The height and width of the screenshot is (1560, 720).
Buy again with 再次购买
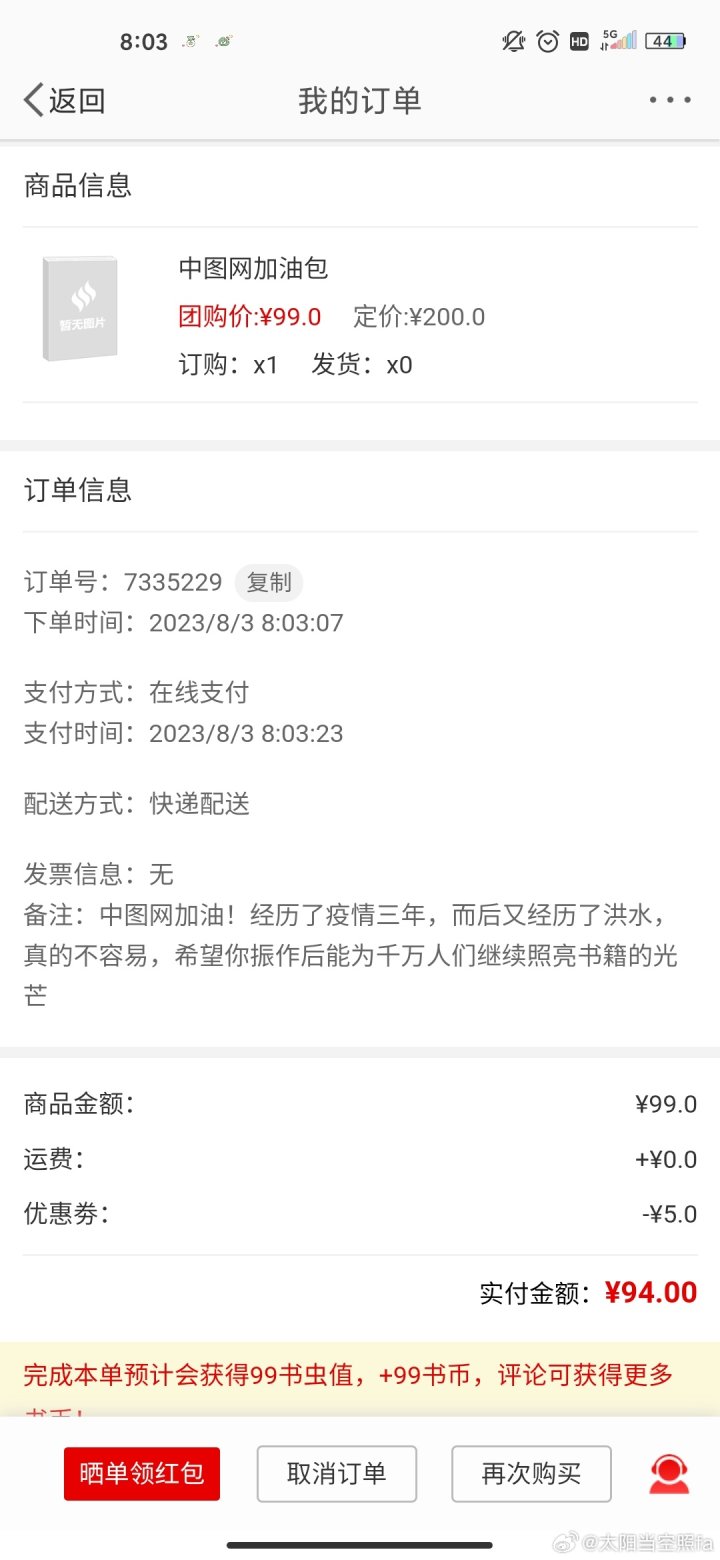pyautogui.click(x=531, y=1473)
